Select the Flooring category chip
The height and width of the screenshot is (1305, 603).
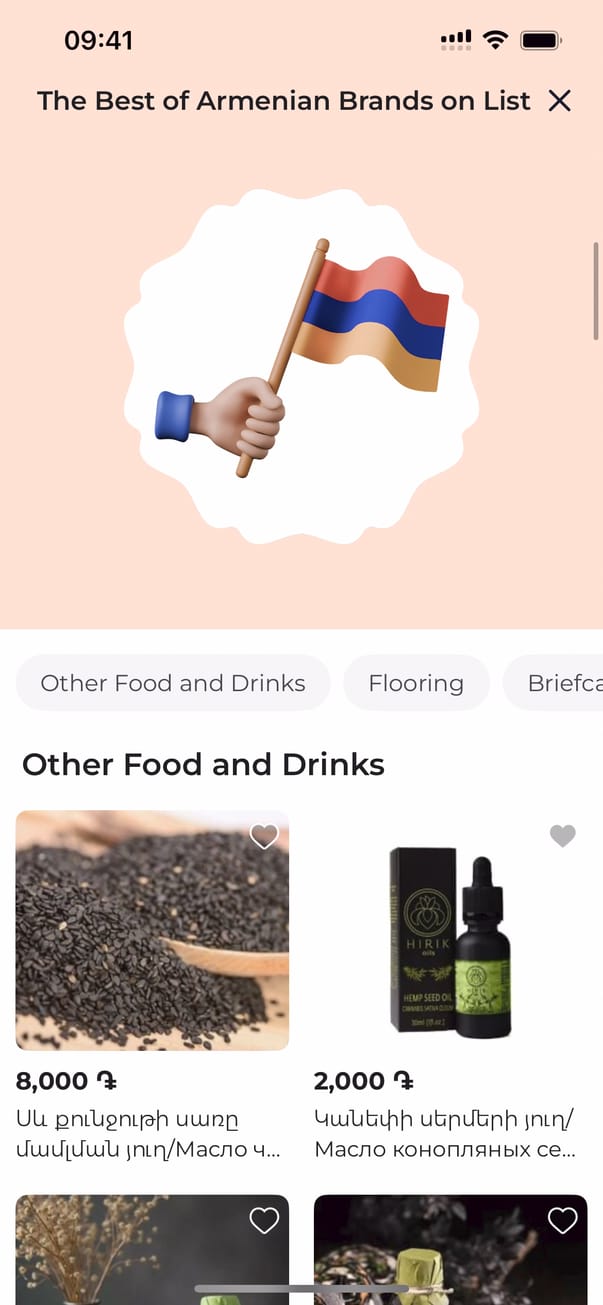(416, 683)
